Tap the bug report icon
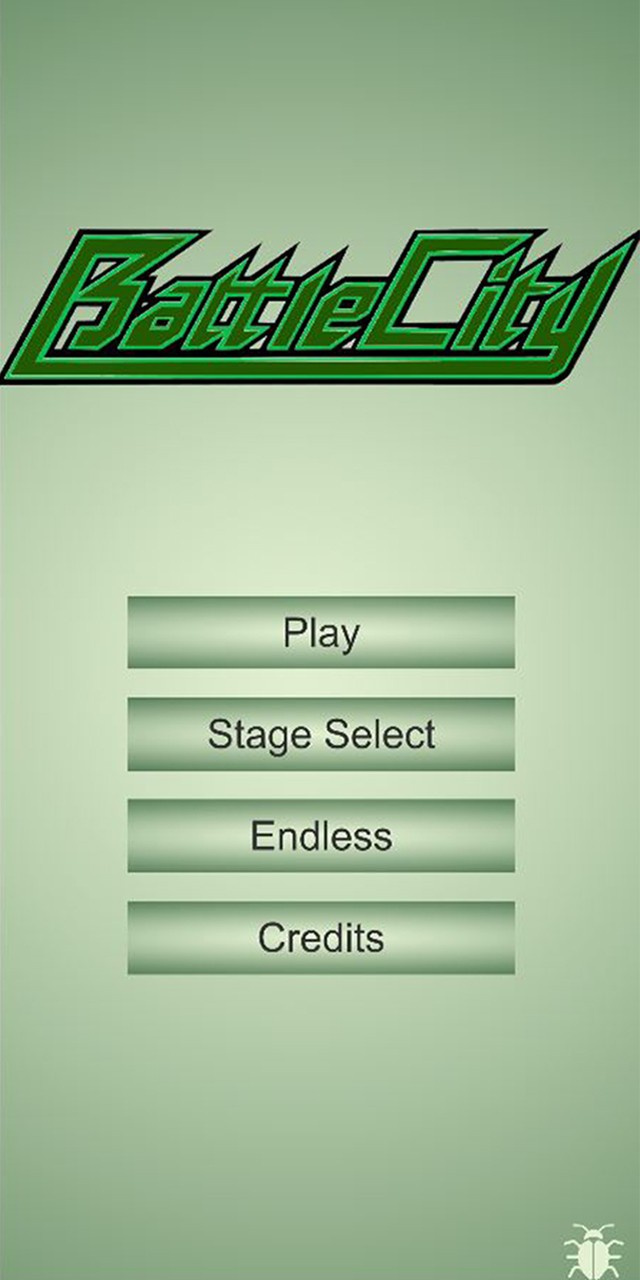Viewport: 640px width, 1280px height. tap(593, 1248)
